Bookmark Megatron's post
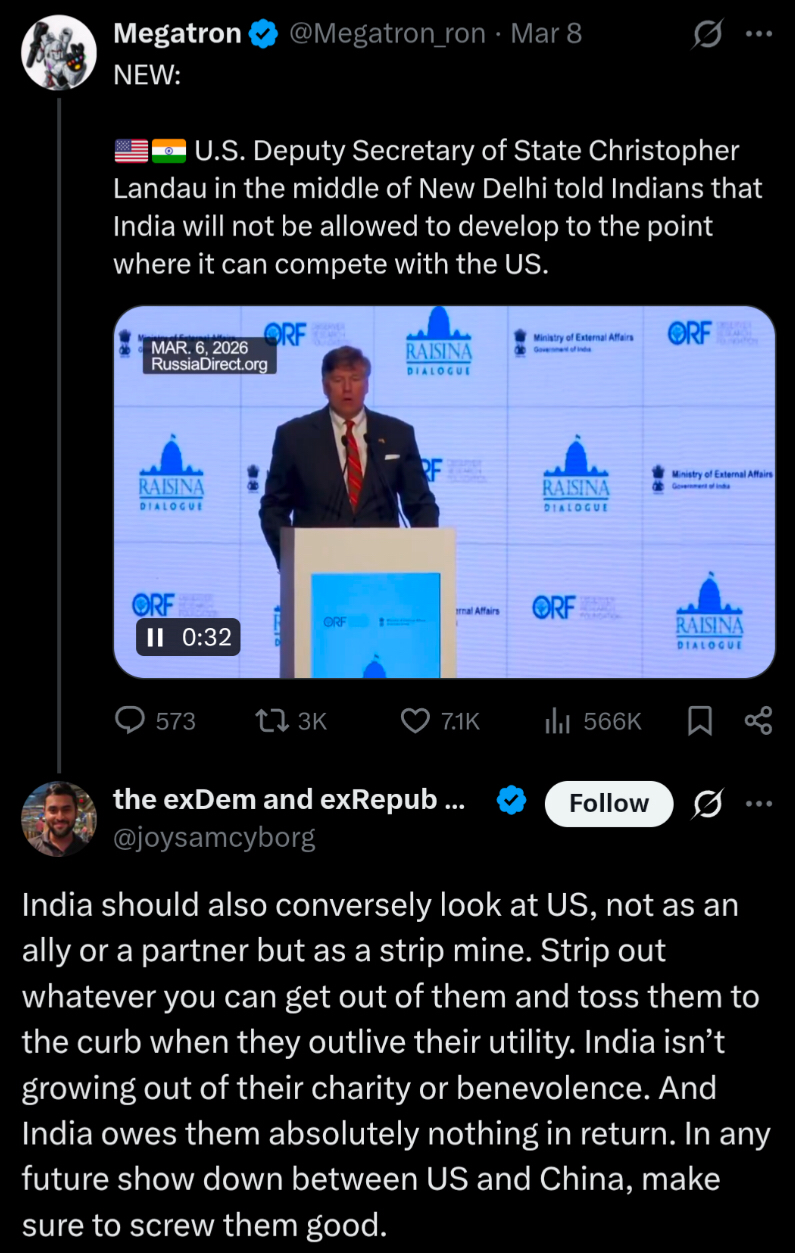The image size is (795, 1253). [701, 720]
